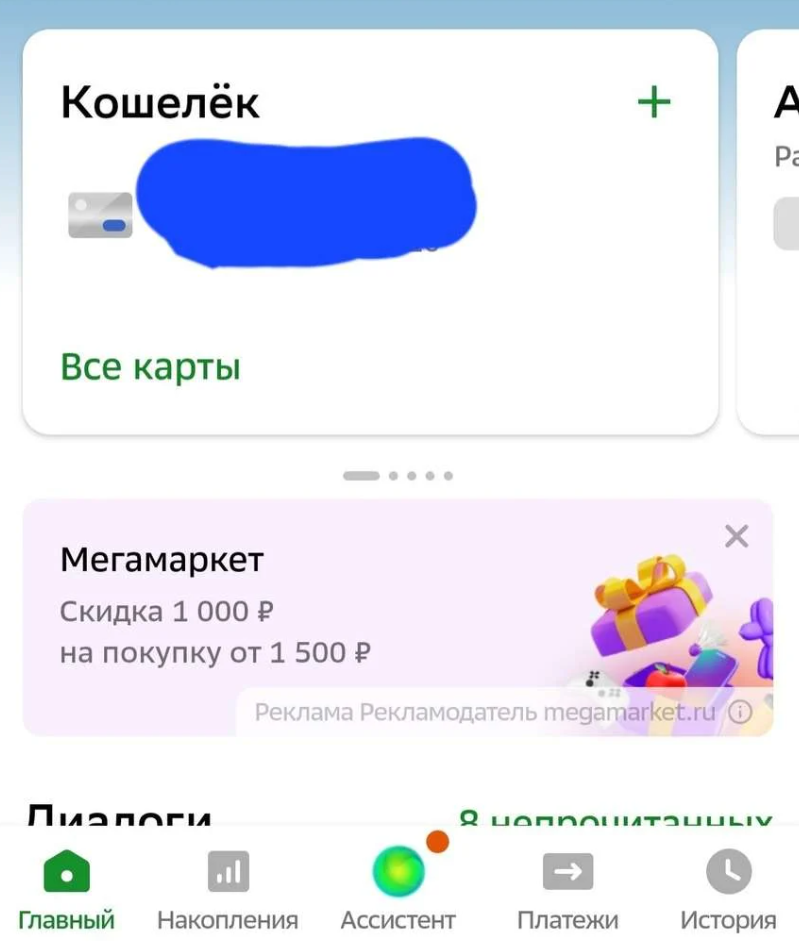Show ad info for megamarket.ru
The width and height of the screenshot is (799, 943).
coord(740,712)
